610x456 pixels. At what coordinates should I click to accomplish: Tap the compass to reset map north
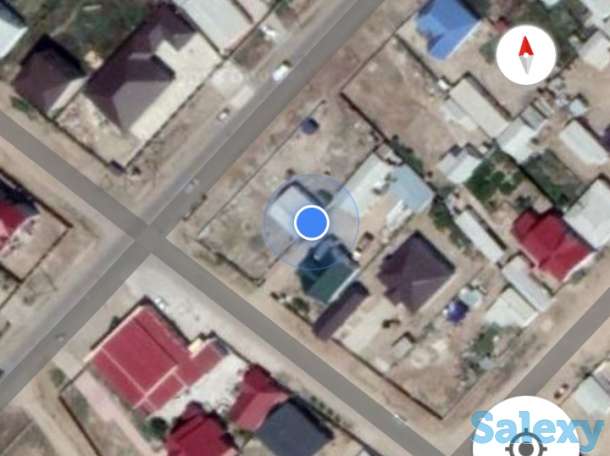(x=527, y=55)
